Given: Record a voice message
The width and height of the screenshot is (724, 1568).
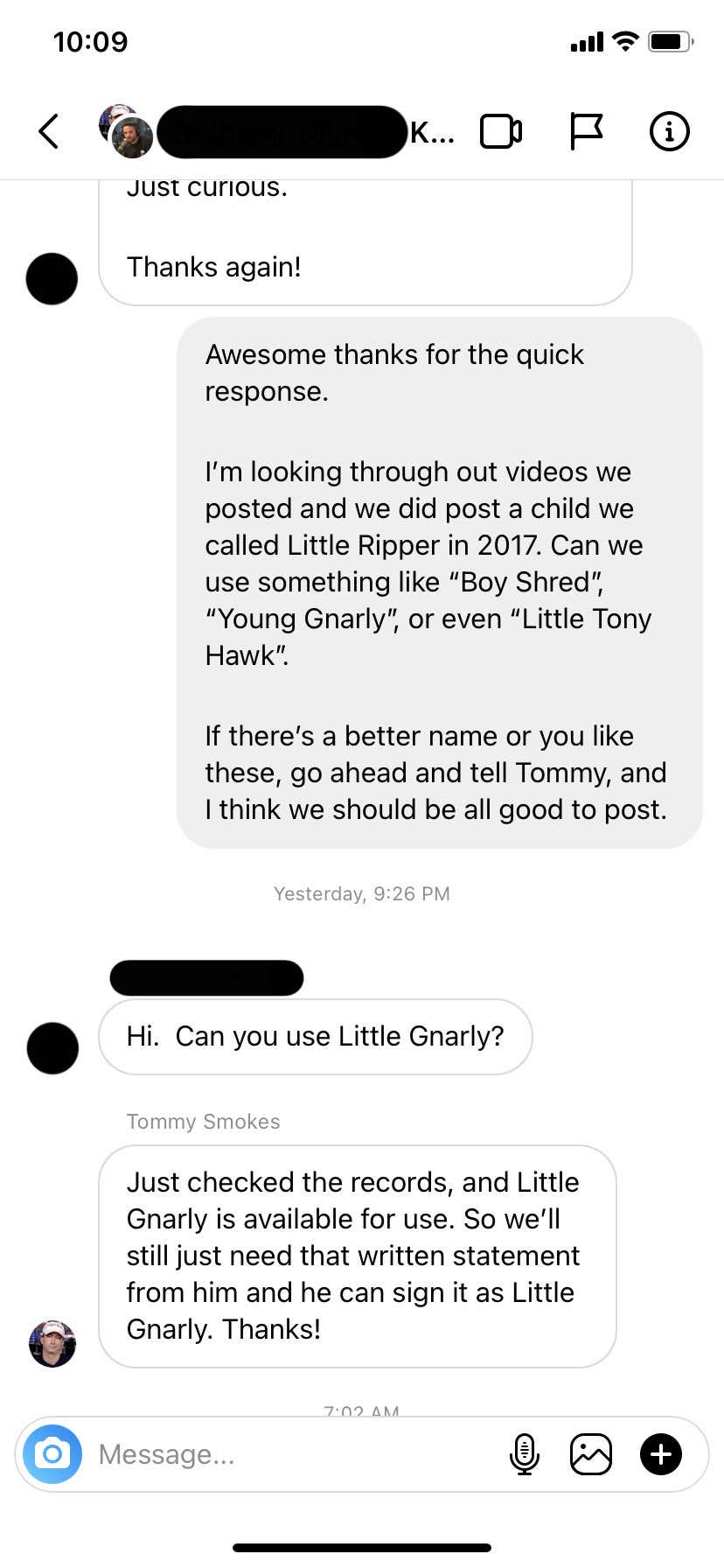Looking at the screenshot, I should [x=524, y=1454].
